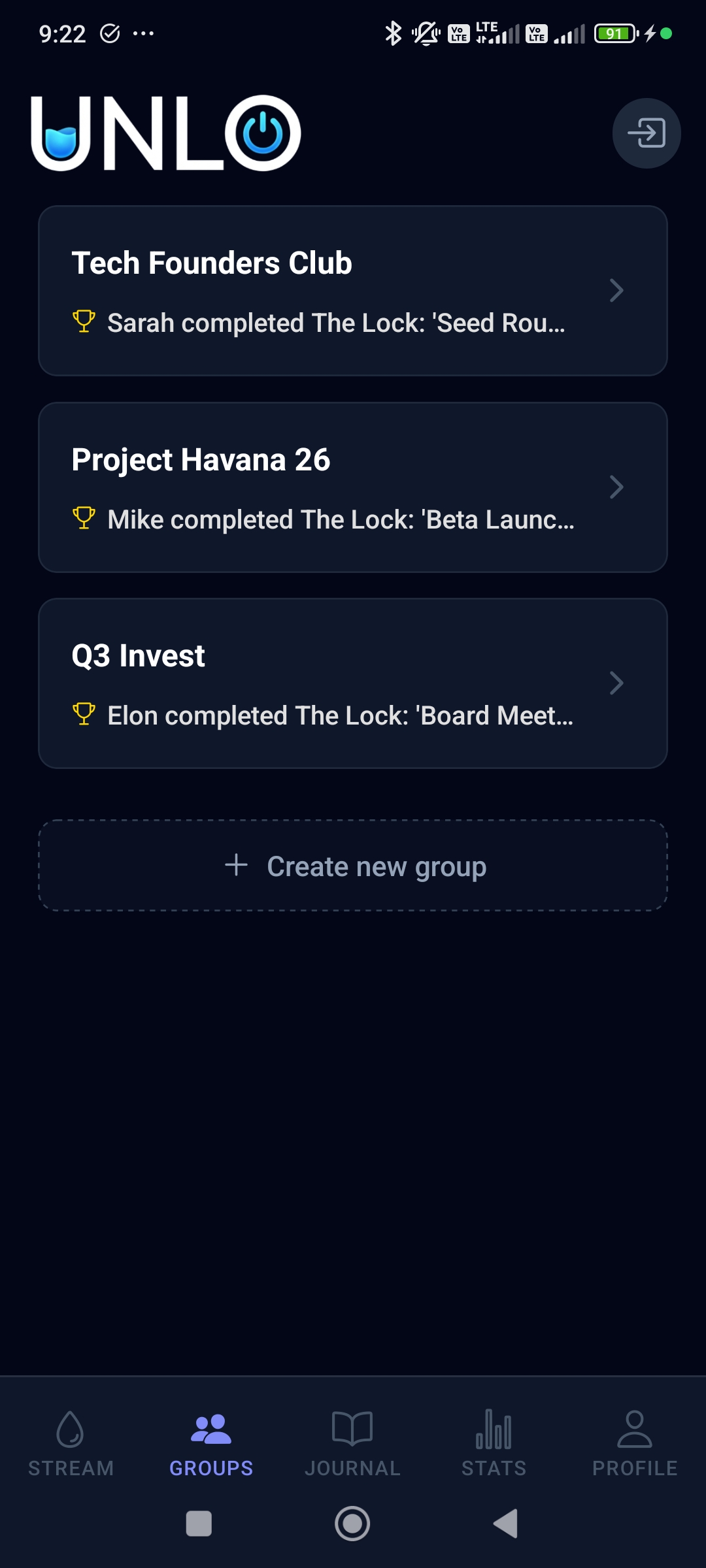Tap the battery indicator in the status bar
Viewport: 706px width, 1568px height.
613,33
